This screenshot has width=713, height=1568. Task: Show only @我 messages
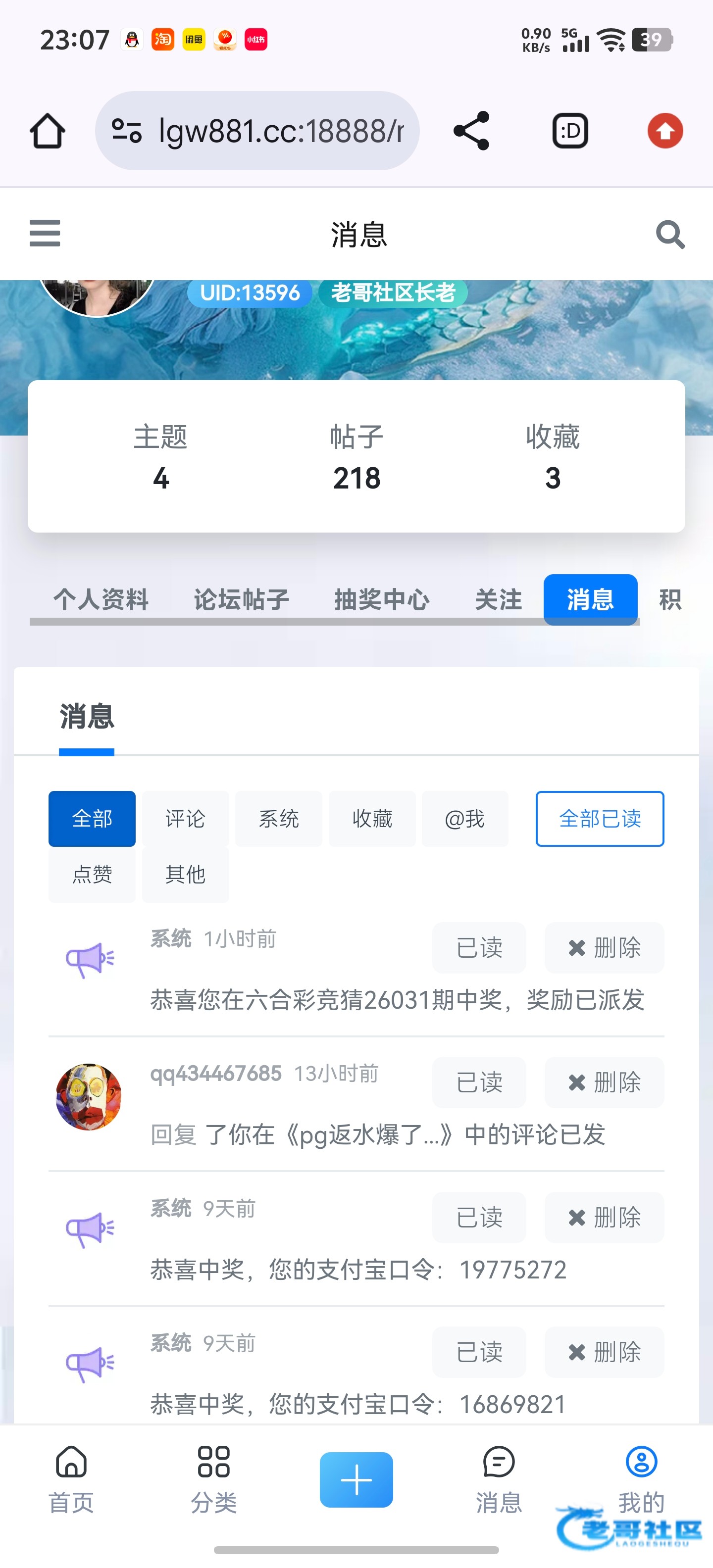click(x=464, y=819)
